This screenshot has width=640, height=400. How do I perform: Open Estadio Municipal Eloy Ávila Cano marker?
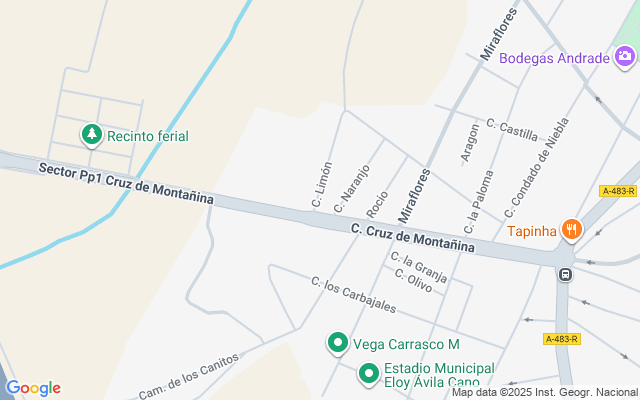[x=369, y=374]
